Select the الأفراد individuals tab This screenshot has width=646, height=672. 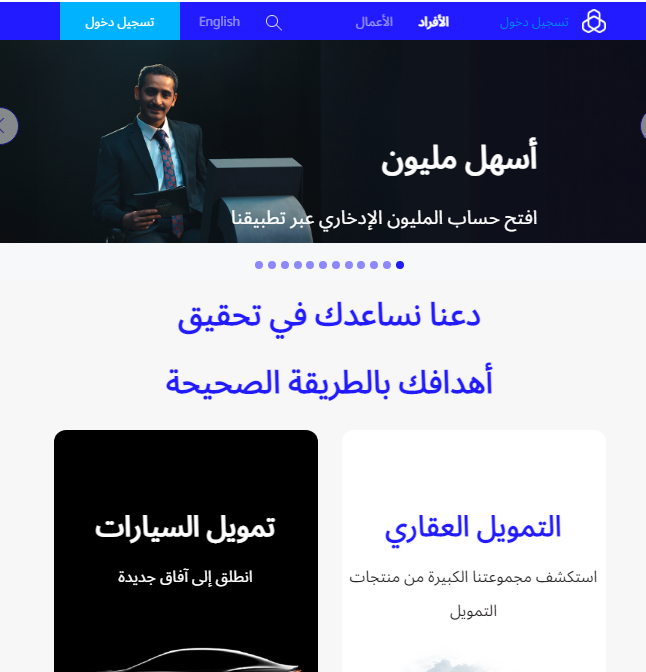(433, 21)
